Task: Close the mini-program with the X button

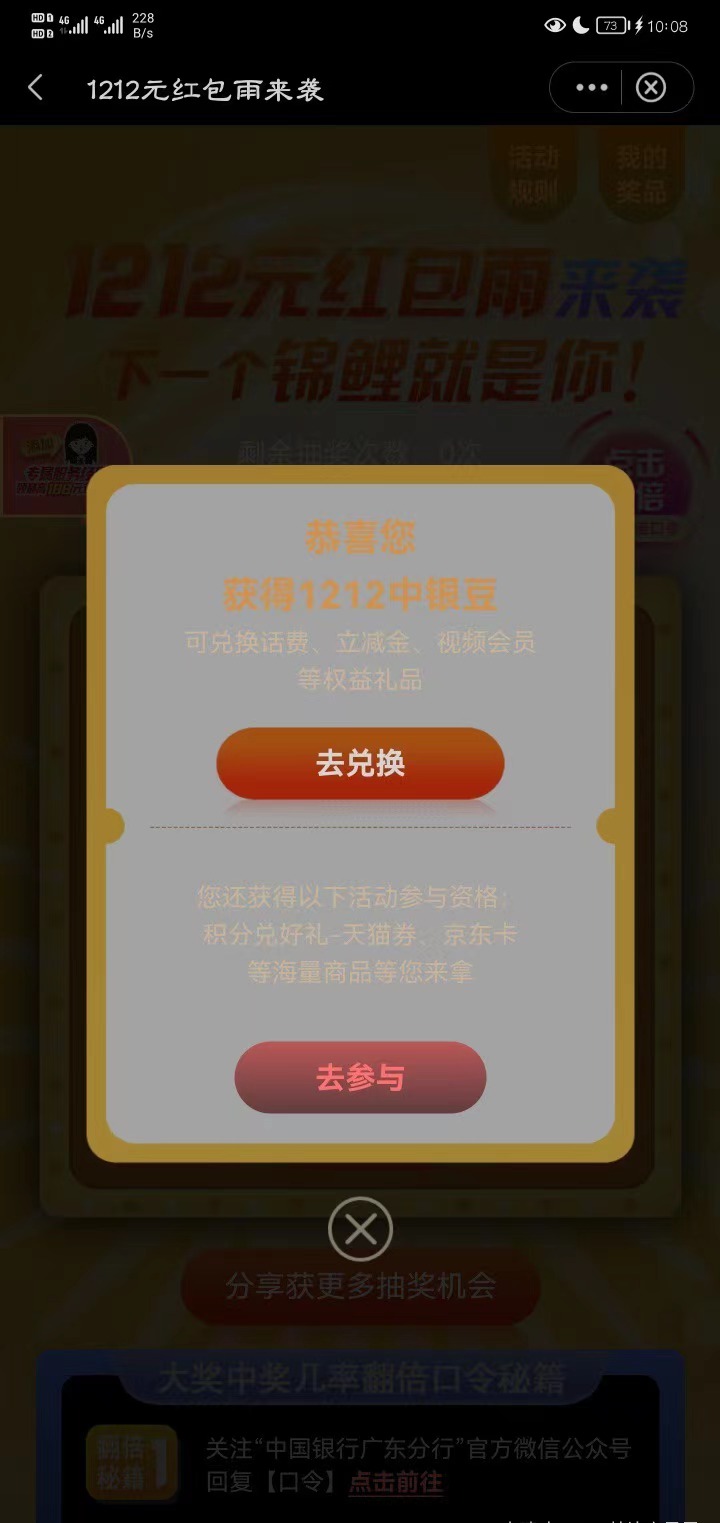Action: click(x=651, y=88)
